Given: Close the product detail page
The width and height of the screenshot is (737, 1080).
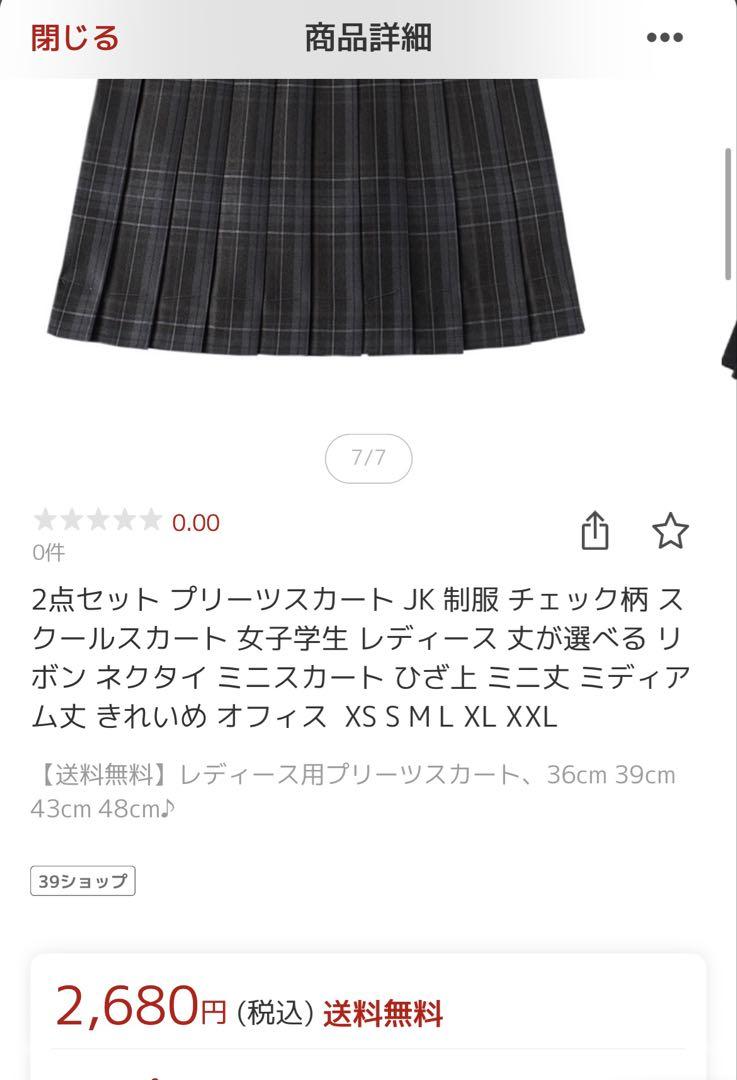Looking at the screenshot, I should (75, 38).
